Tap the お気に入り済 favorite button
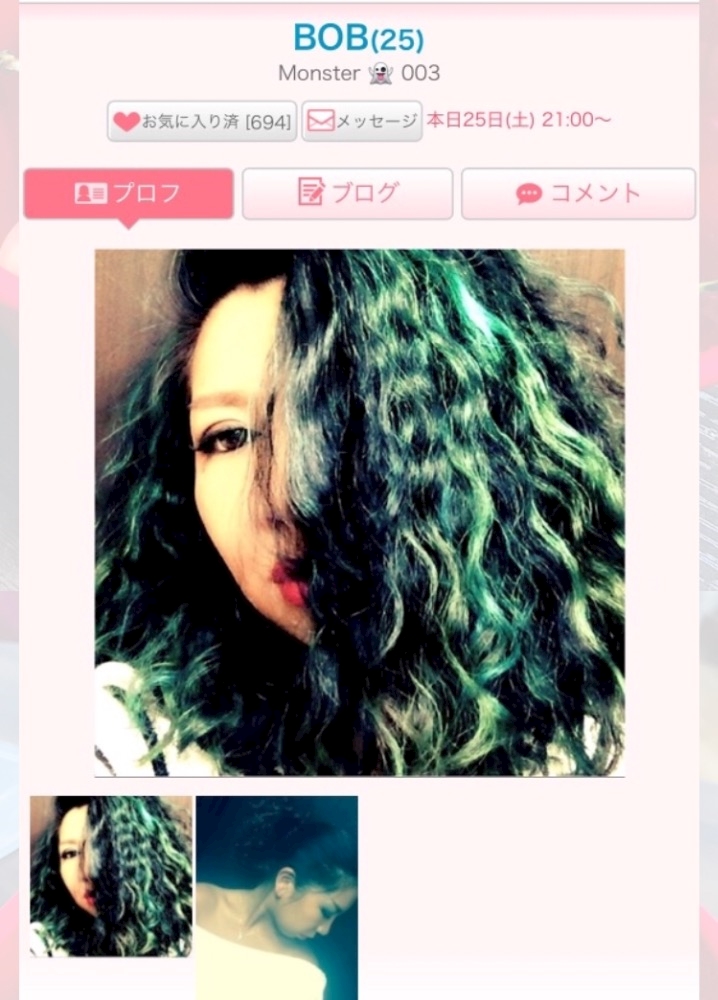Screen dimensions: 718x1000 [x=201, y=121]
